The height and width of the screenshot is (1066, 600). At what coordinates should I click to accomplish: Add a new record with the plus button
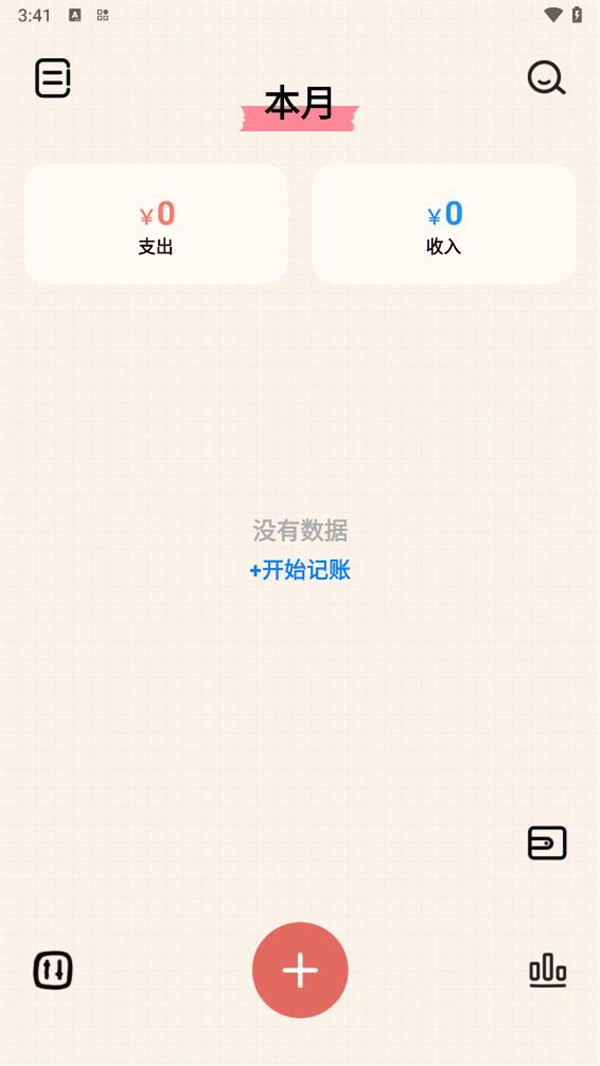pos(300,970)
